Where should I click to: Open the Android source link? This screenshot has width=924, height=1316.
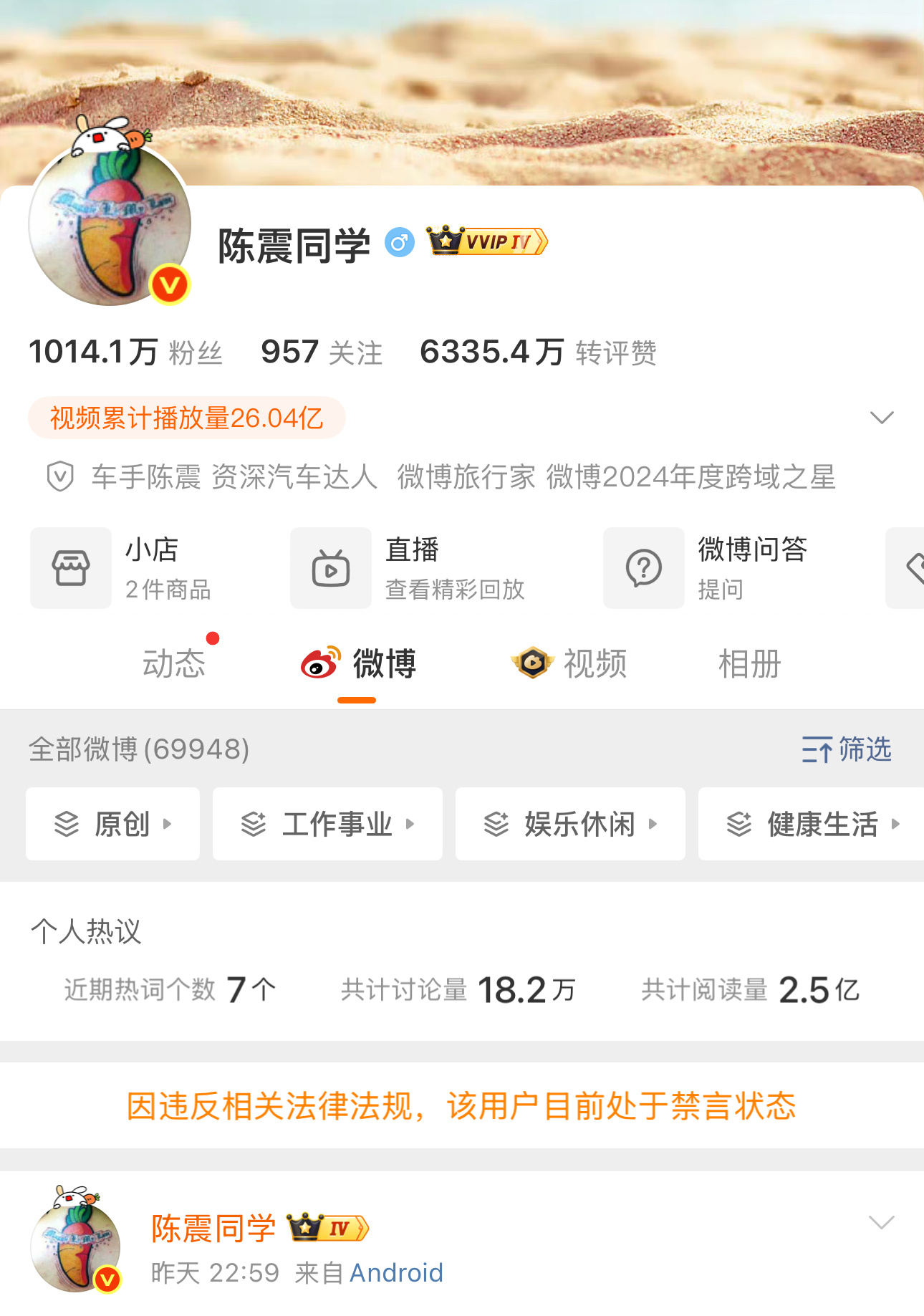pyautogui.click(x=395, y=1273)
